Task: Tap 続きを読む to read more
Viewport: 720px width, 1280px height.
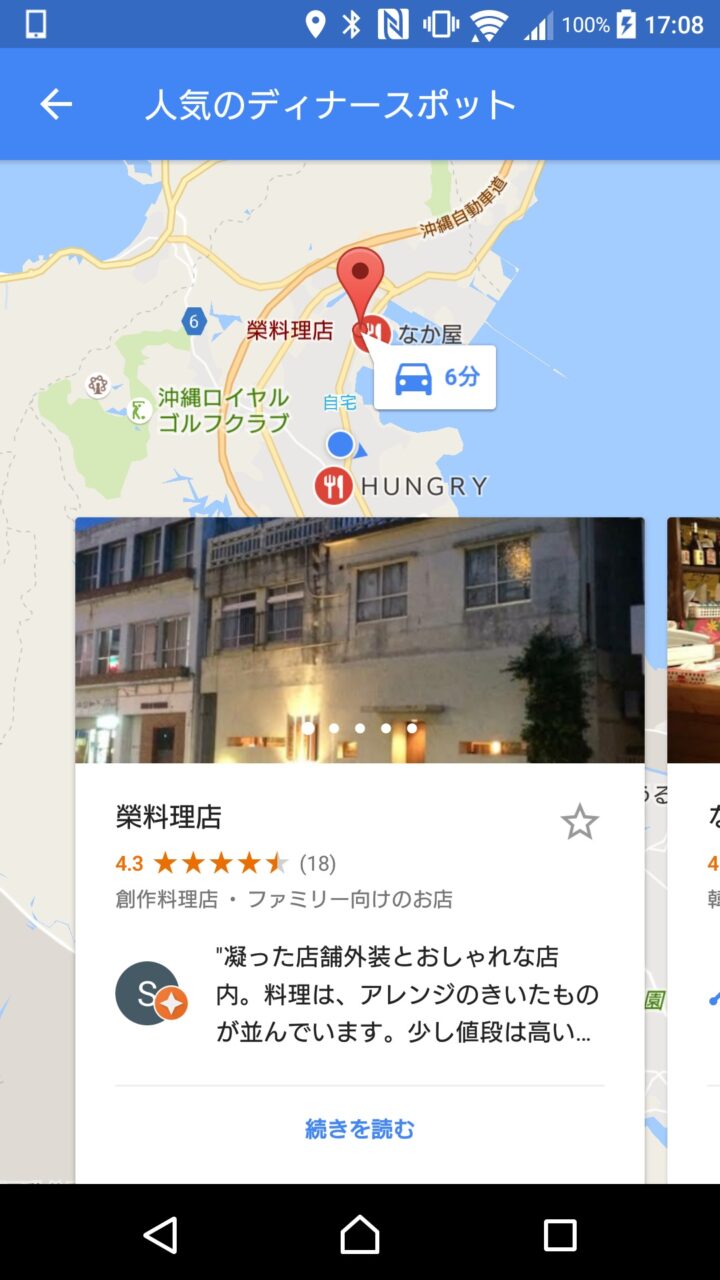Action: pos(360,1129)
